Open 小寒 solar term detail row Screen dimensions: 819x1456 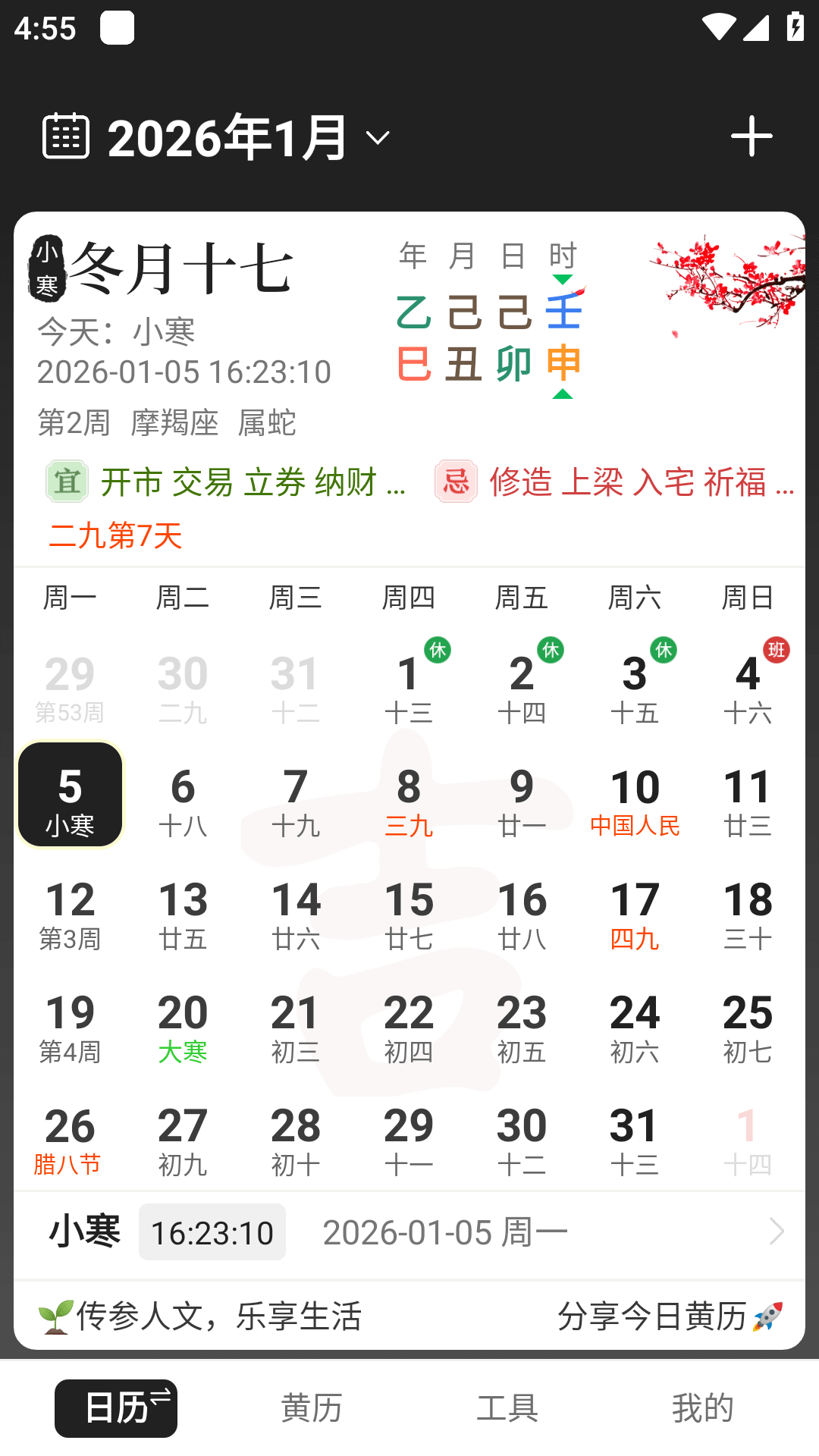coord(409,1232)
